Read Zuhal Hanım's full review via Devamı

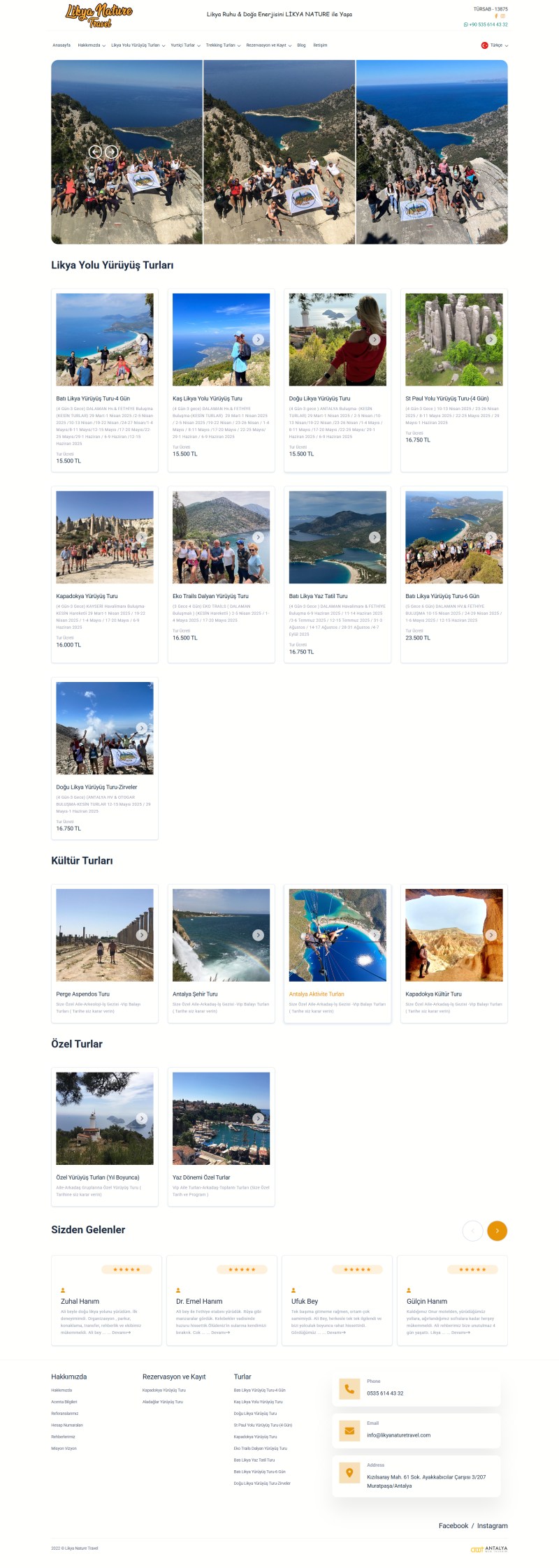tap(121, 1333)
